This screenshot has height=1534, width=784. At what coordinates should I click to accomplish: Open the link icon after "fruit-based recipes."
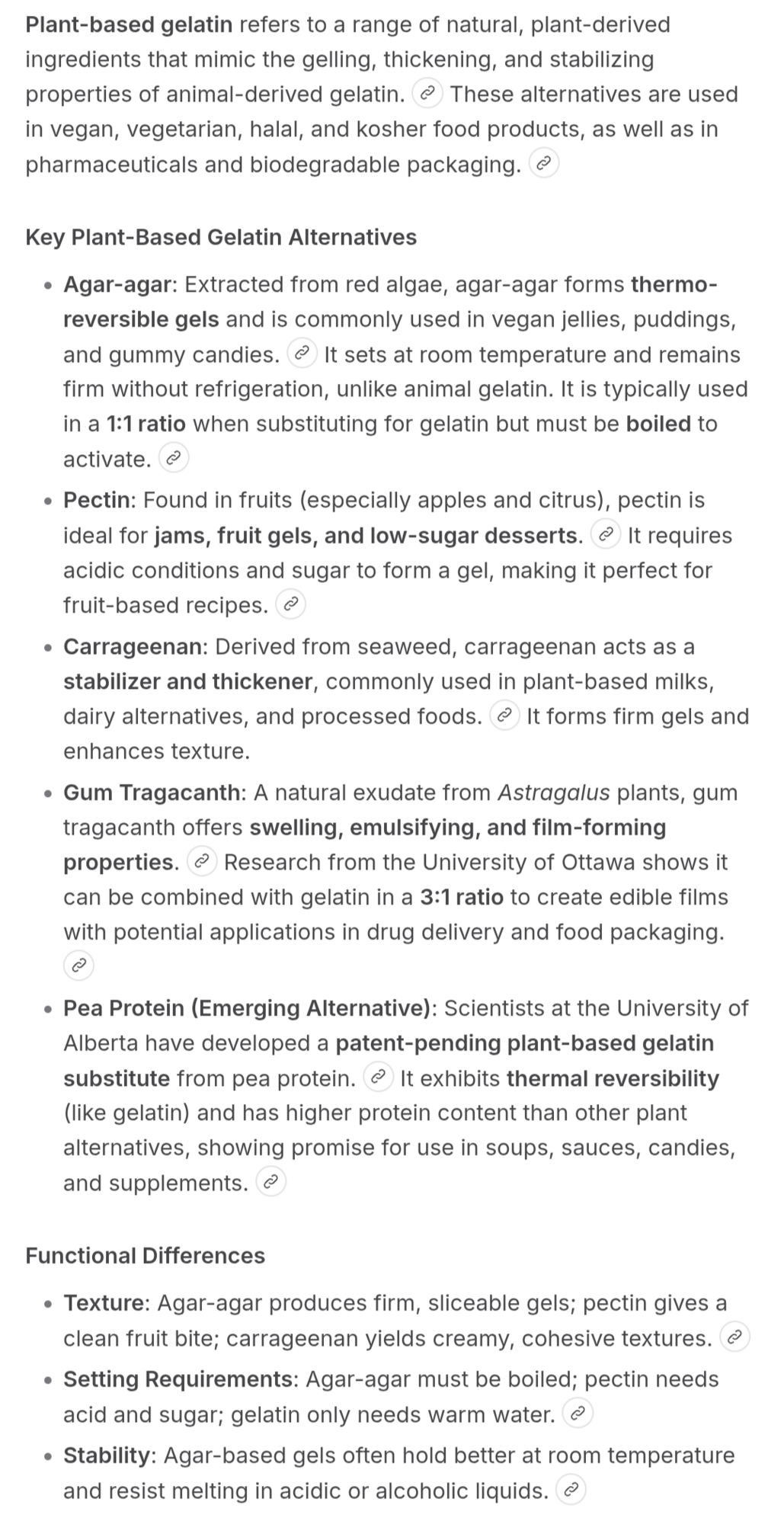tap(290, 605)
